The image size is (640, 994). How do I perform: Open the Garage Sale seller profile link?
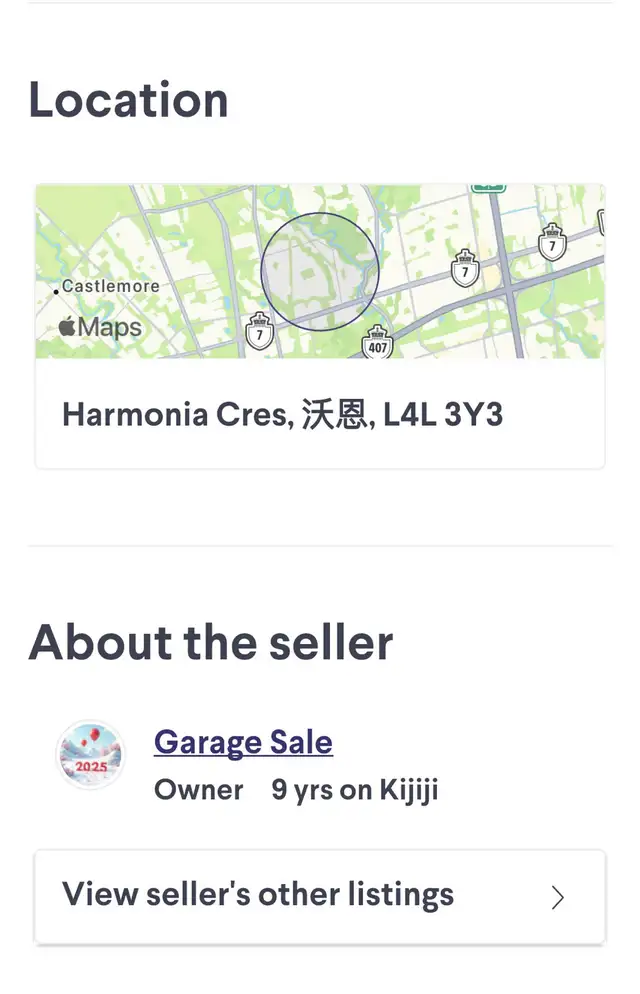tap(243, 742)
